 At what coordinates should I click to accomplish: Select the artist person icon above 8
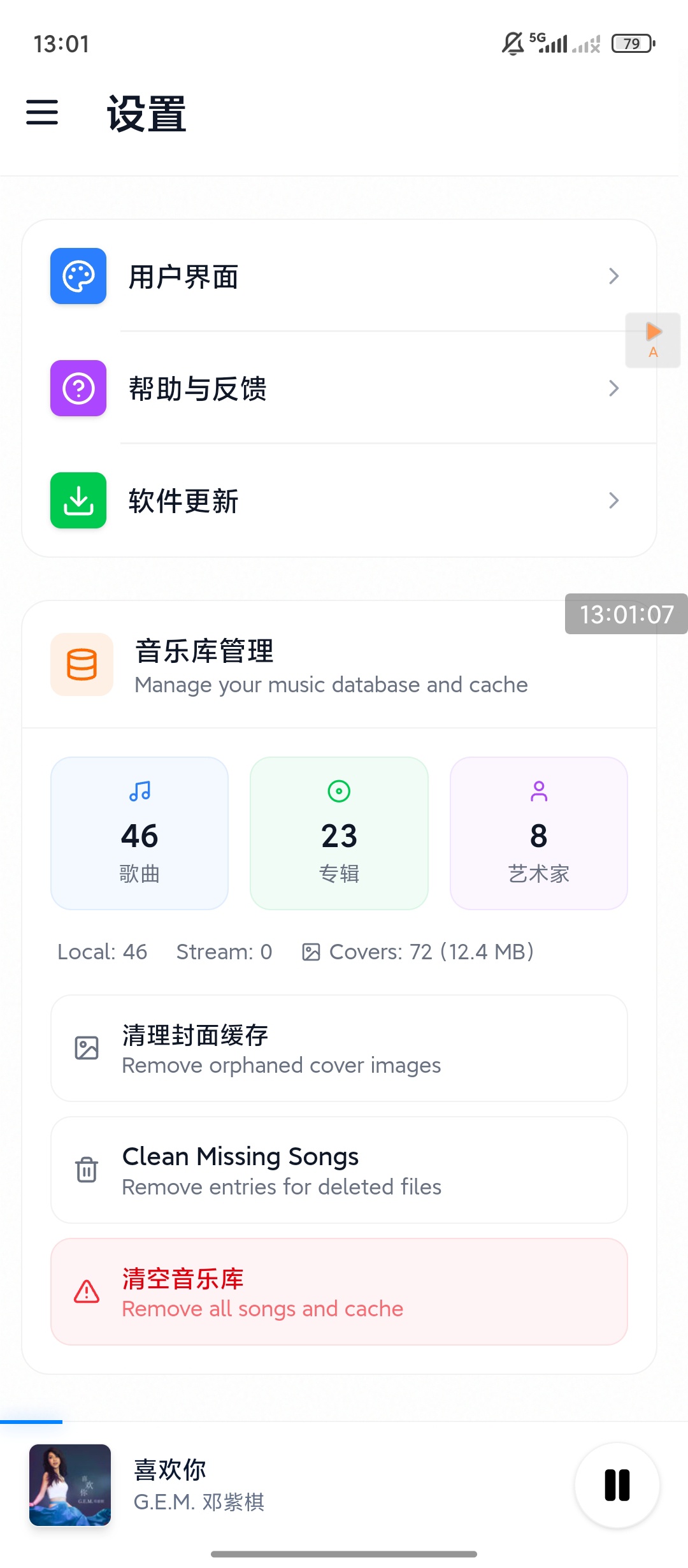(x=538, y=790)
